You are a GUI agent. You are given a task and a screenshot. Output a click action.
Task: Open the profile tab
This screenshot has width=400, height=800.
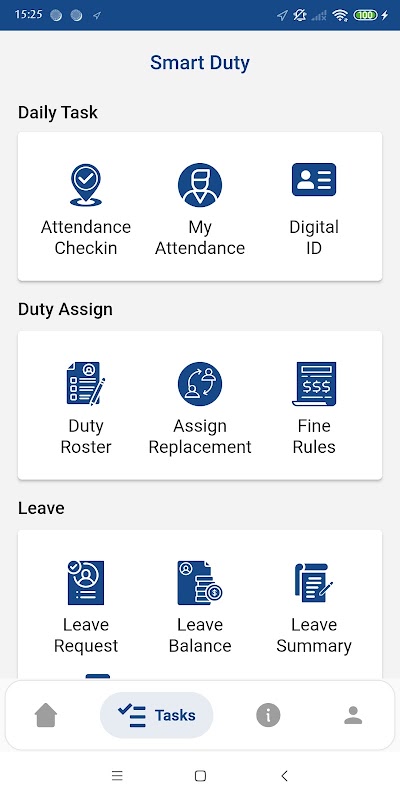(x=353, y=715)
